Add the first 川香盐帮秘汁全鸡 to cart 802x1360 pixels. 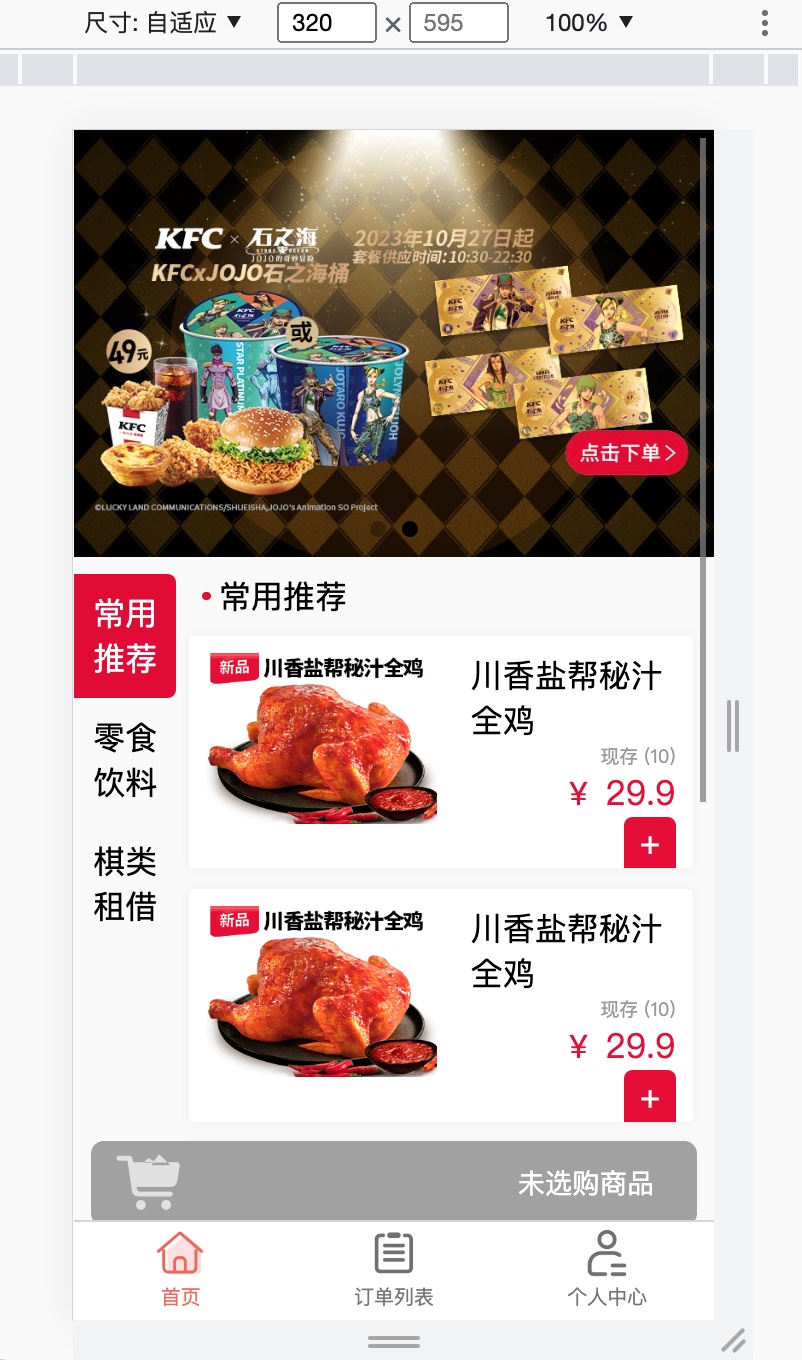650,844
